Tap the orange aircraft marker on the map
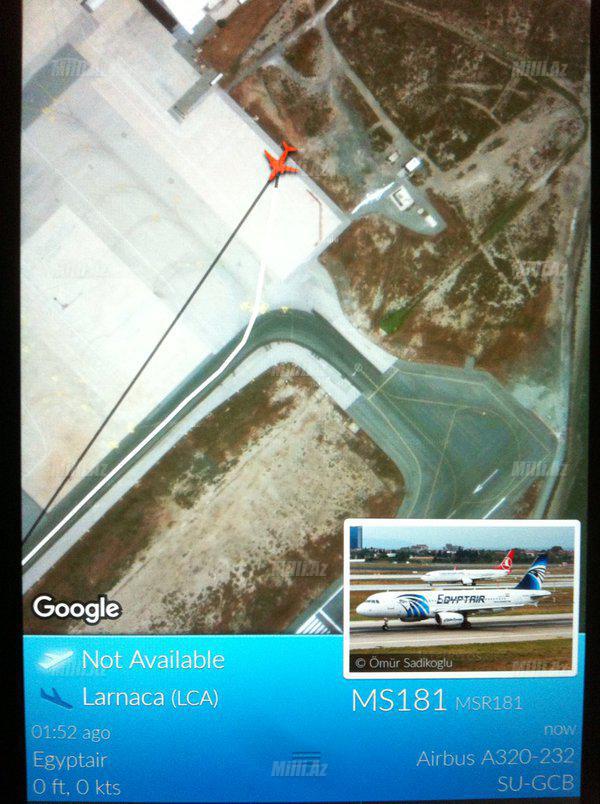 [x=282, y=162]
